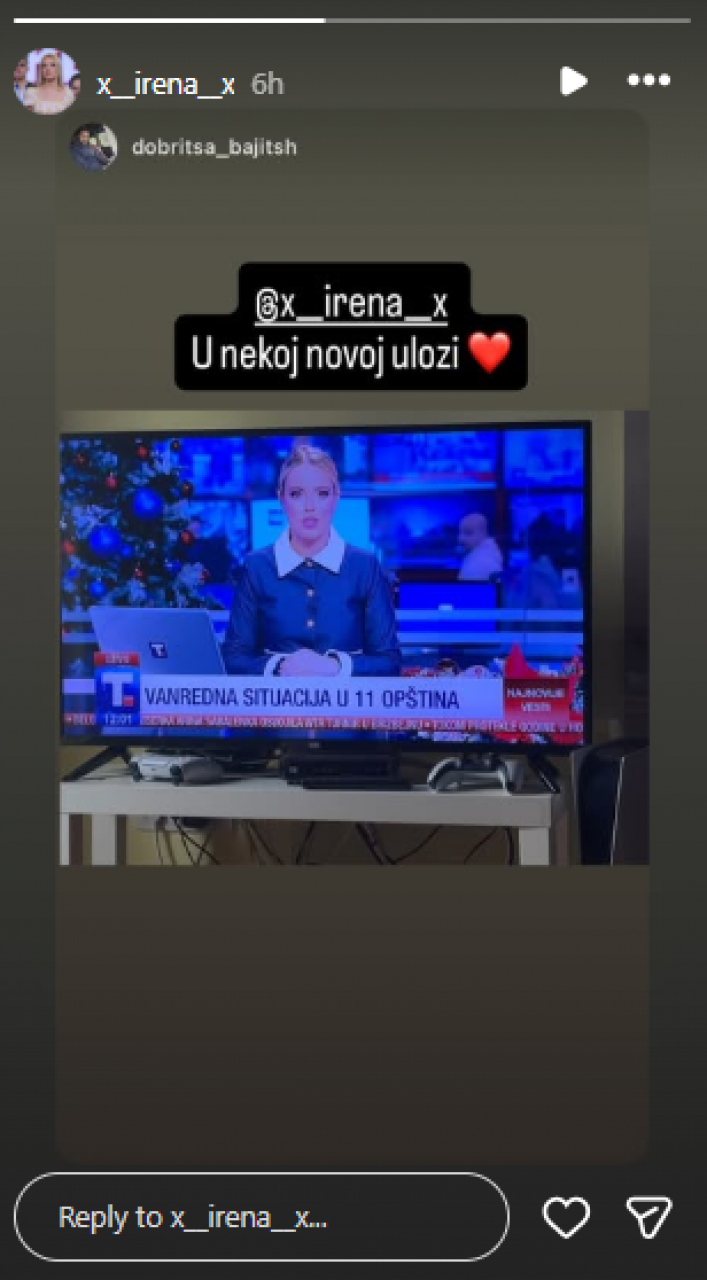This screenshot has width=707, height=1280.
Task: Open x__irena__x profile from the avatar
Action: pos(46,81)
